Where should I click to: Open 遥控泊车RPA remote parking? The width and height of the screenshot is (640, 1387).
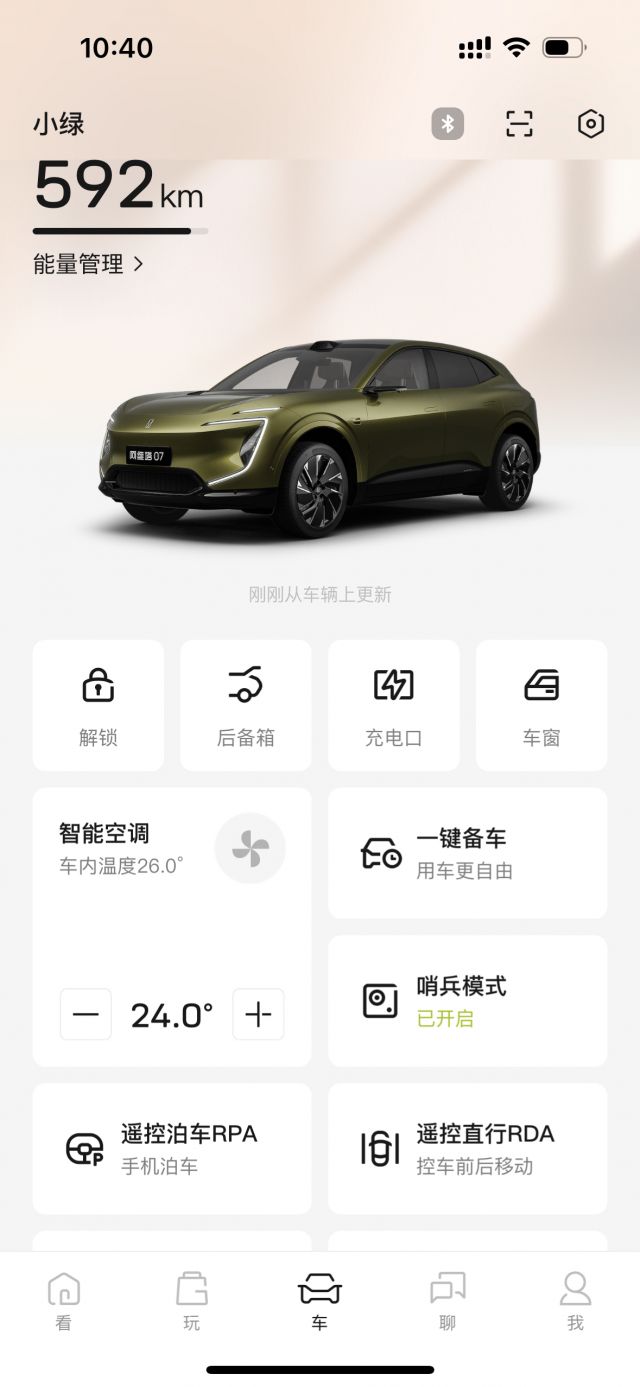point(172,1148)
